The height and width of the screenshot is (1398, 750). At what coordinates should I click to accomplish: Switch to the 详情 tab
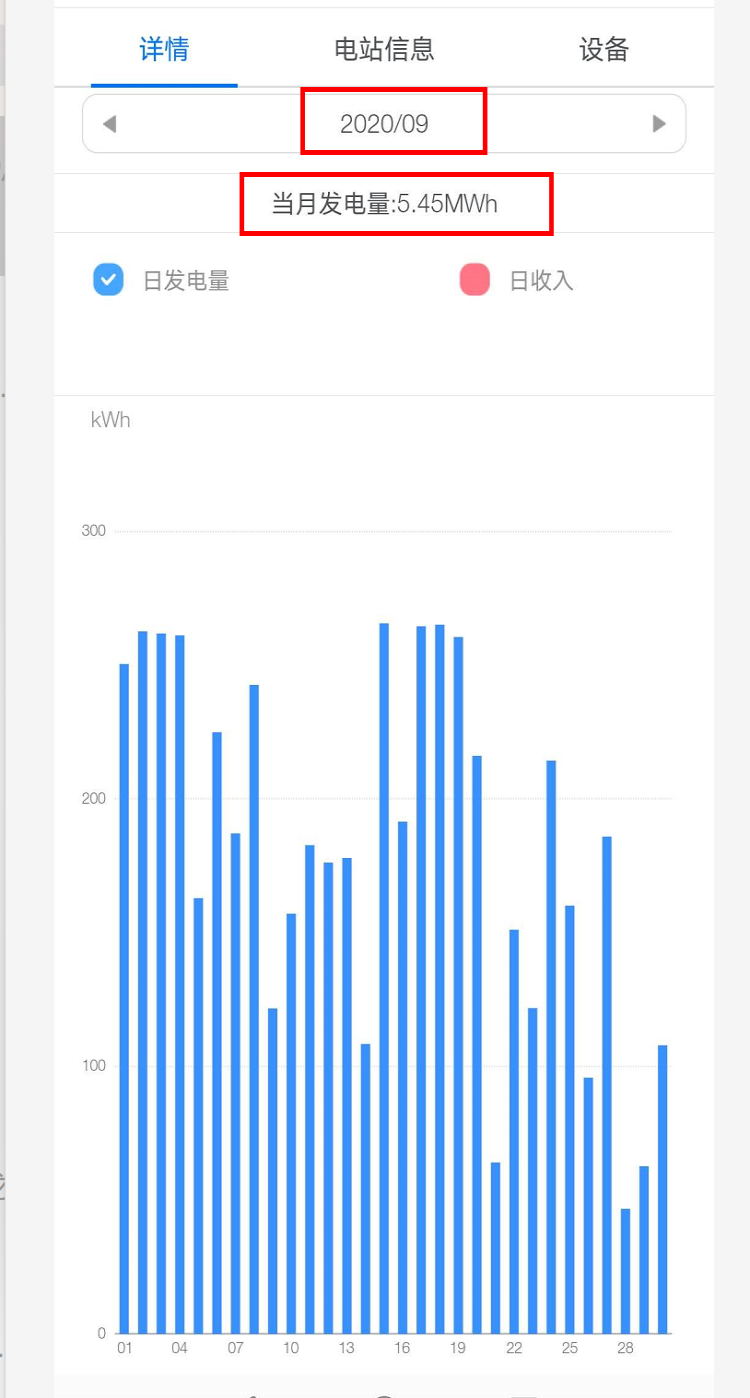click(x=164, y=49)
